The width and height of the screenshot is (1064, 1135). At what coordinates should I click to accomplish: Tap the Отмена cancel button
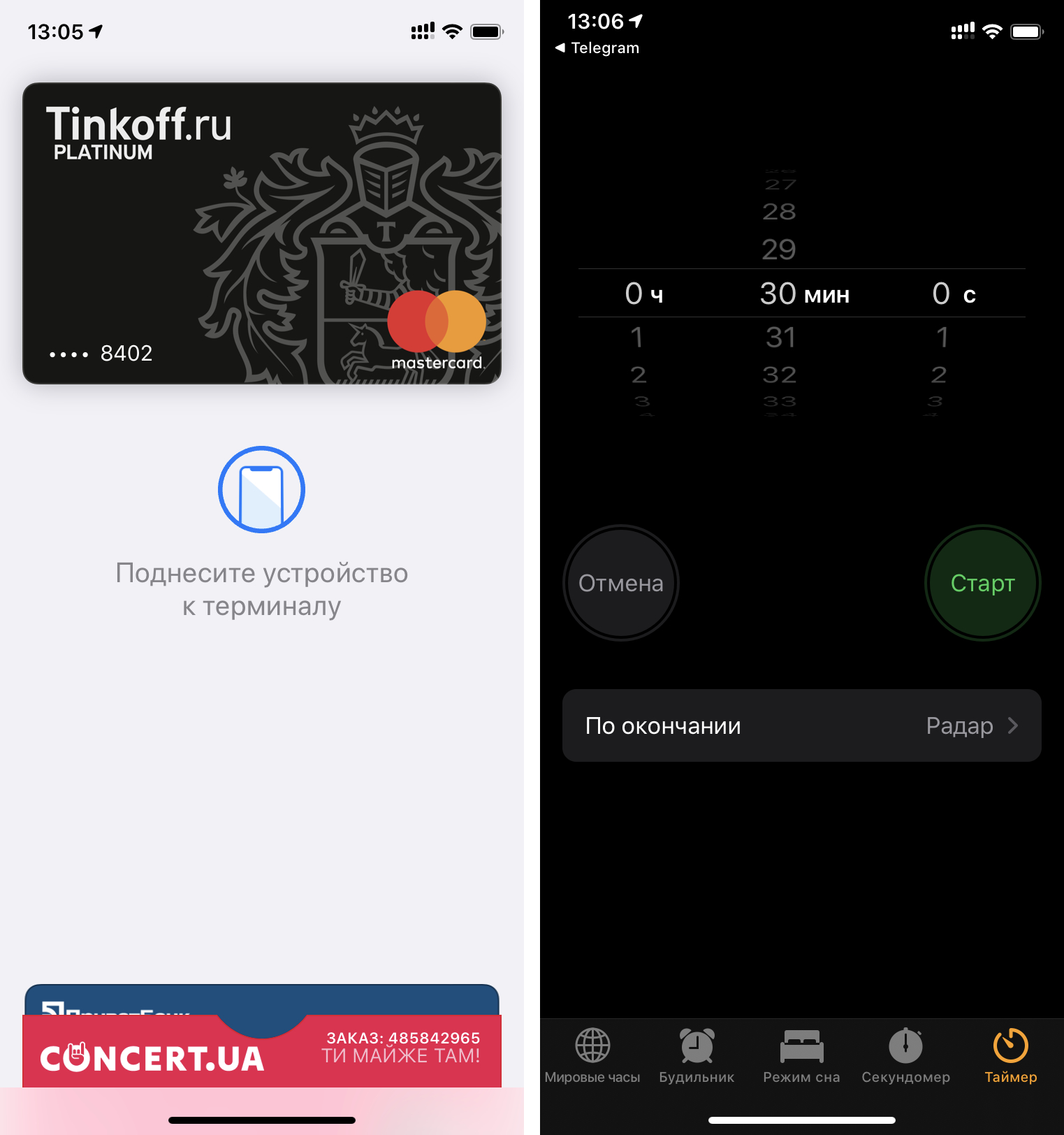point(620,583)
